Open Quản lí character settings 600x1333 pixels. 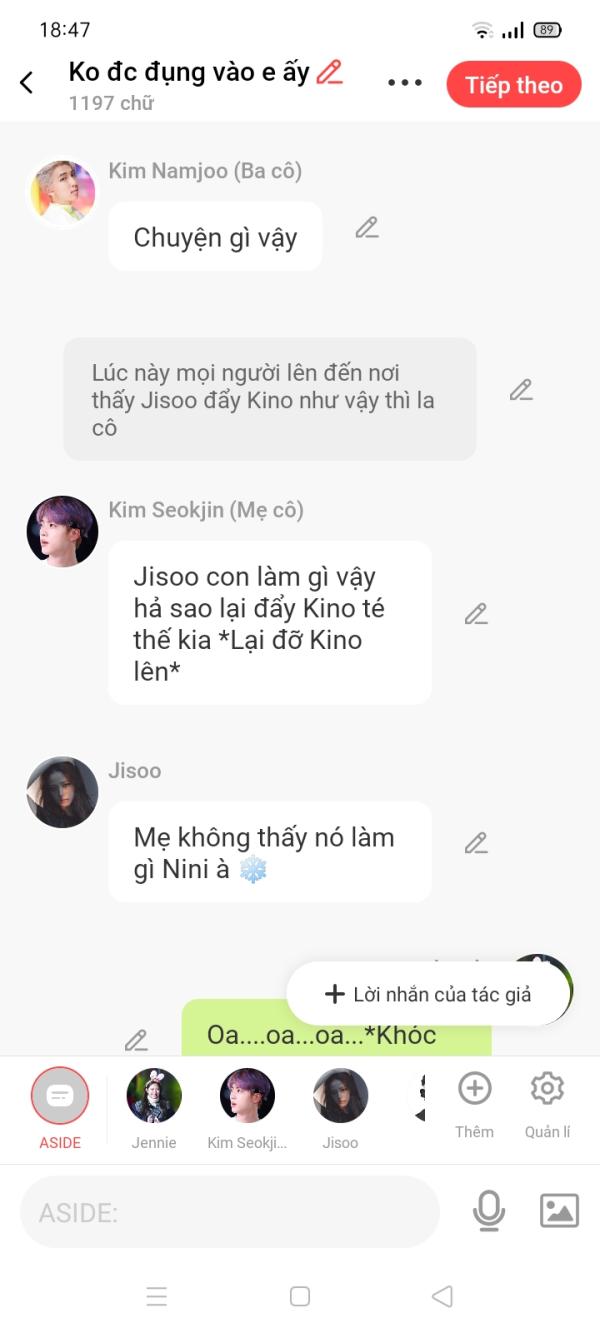pos(547,1103)
